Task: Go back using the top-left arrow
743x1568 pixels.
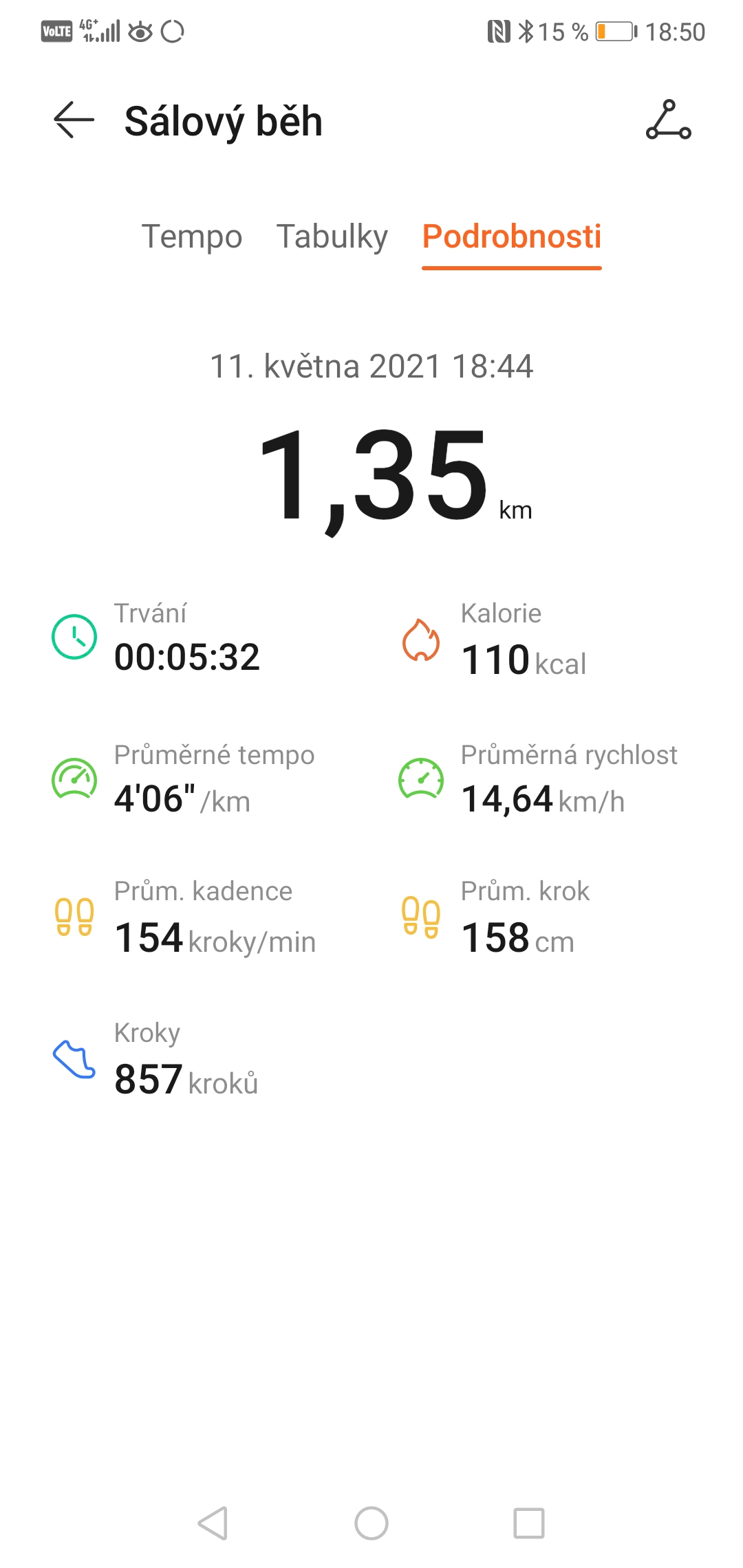Action: click(74, 120)
